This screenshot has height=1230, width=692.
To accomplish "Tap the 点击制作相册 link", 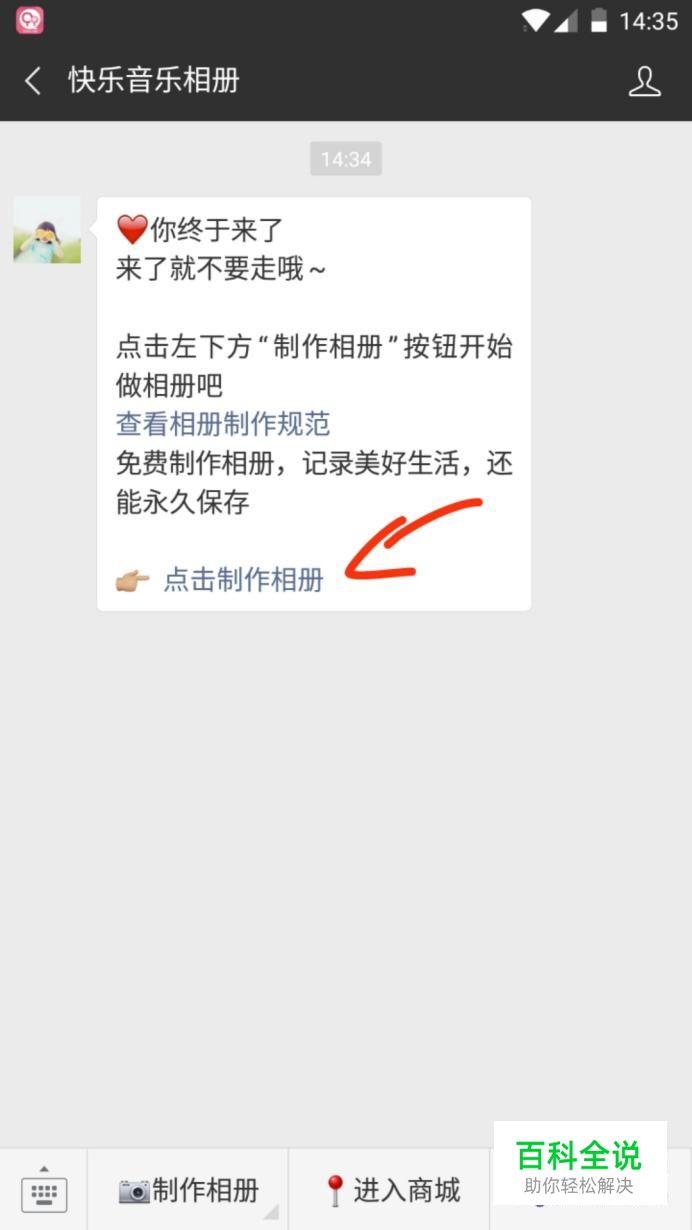I will pos(243,579).
